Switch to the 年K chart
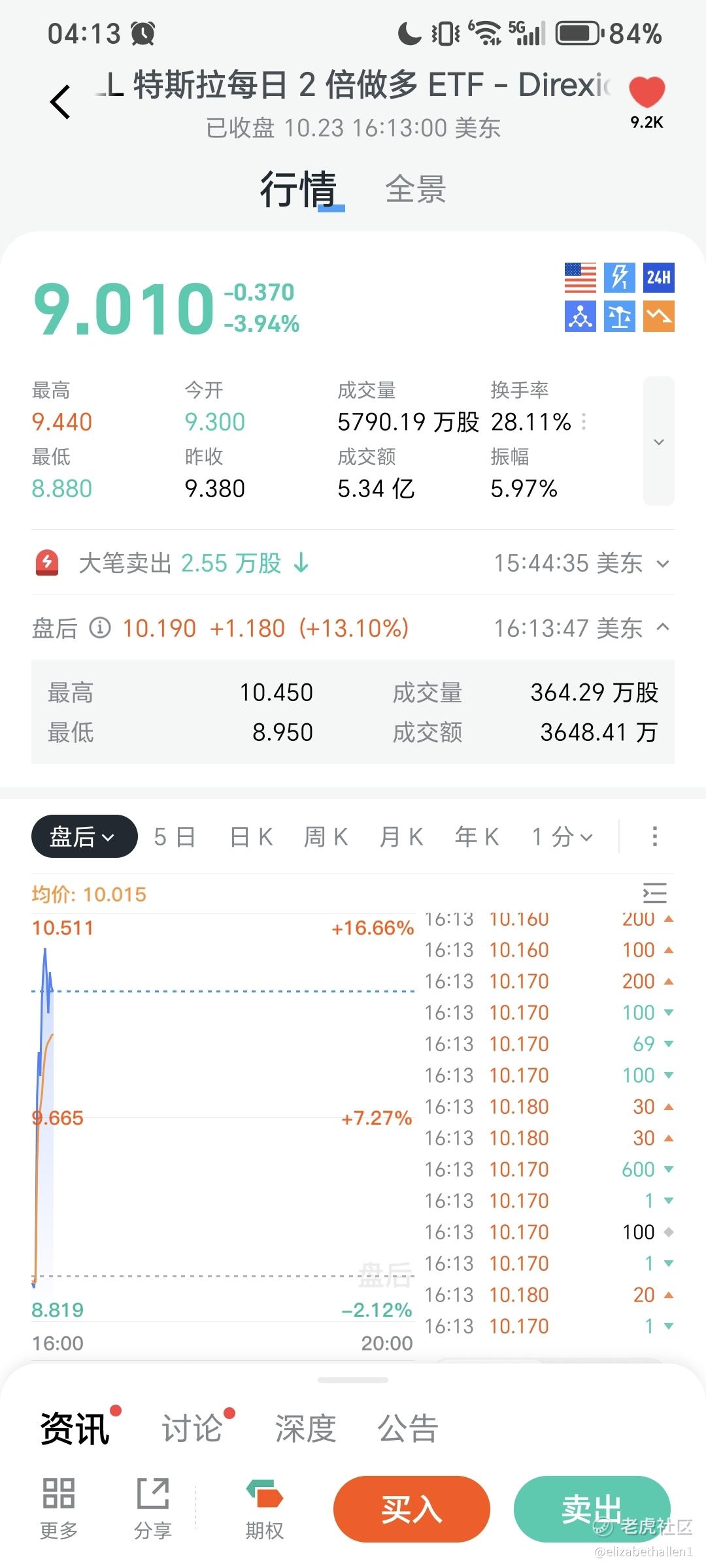This screenshot has width=706, height=1568. [477, 836]
